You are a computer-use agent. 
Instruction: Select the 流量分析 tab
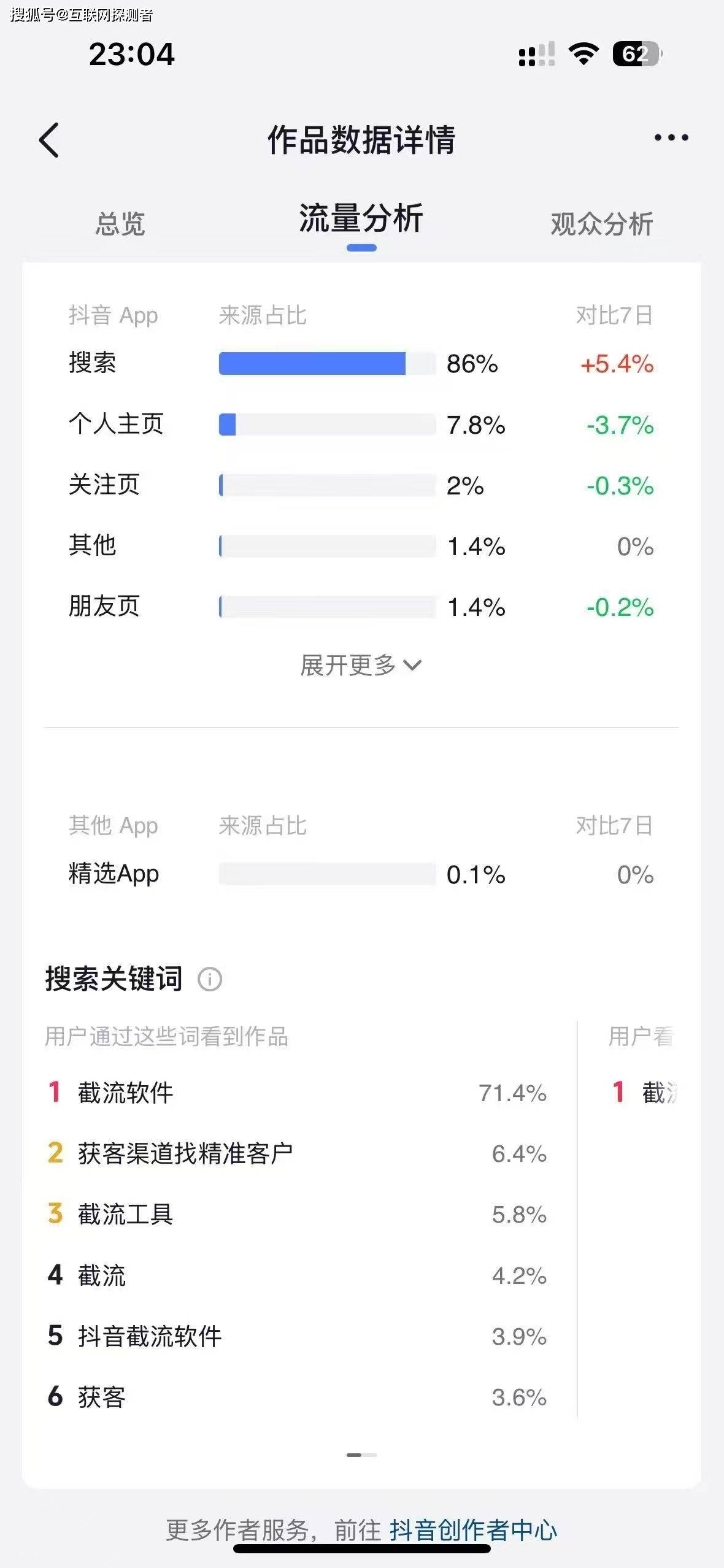point(361,219)
